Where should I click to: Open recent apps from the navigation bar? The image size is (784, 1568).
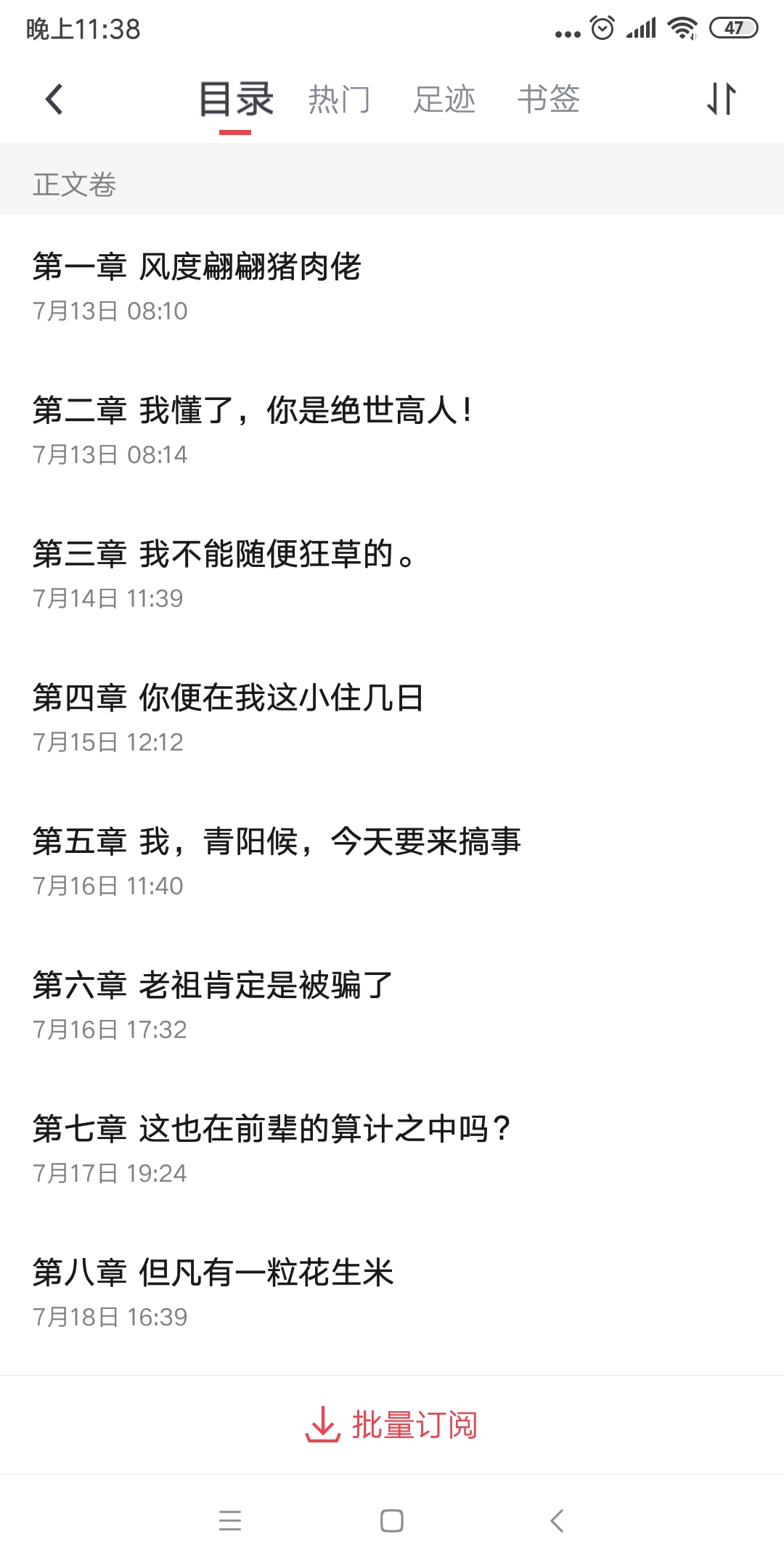click(x=230, y=1521)
